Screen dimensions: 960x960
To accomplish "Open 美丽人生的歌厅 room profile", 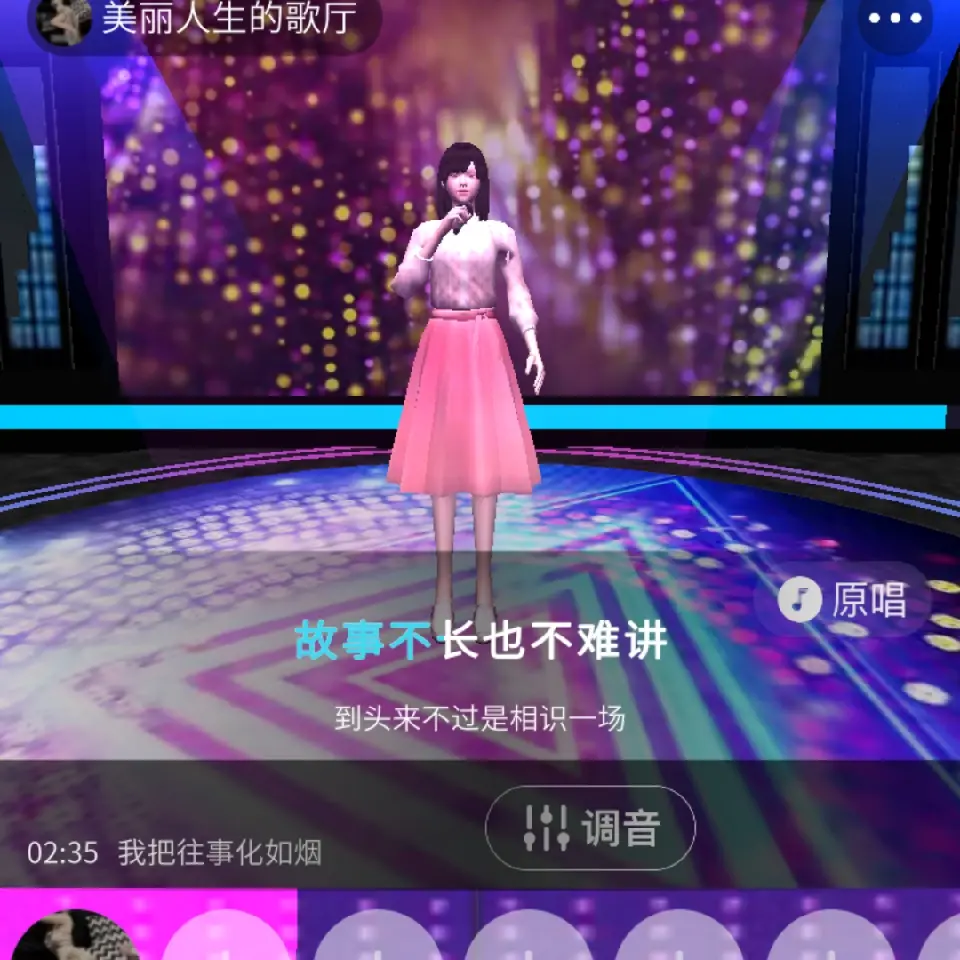I will (204, 20).
